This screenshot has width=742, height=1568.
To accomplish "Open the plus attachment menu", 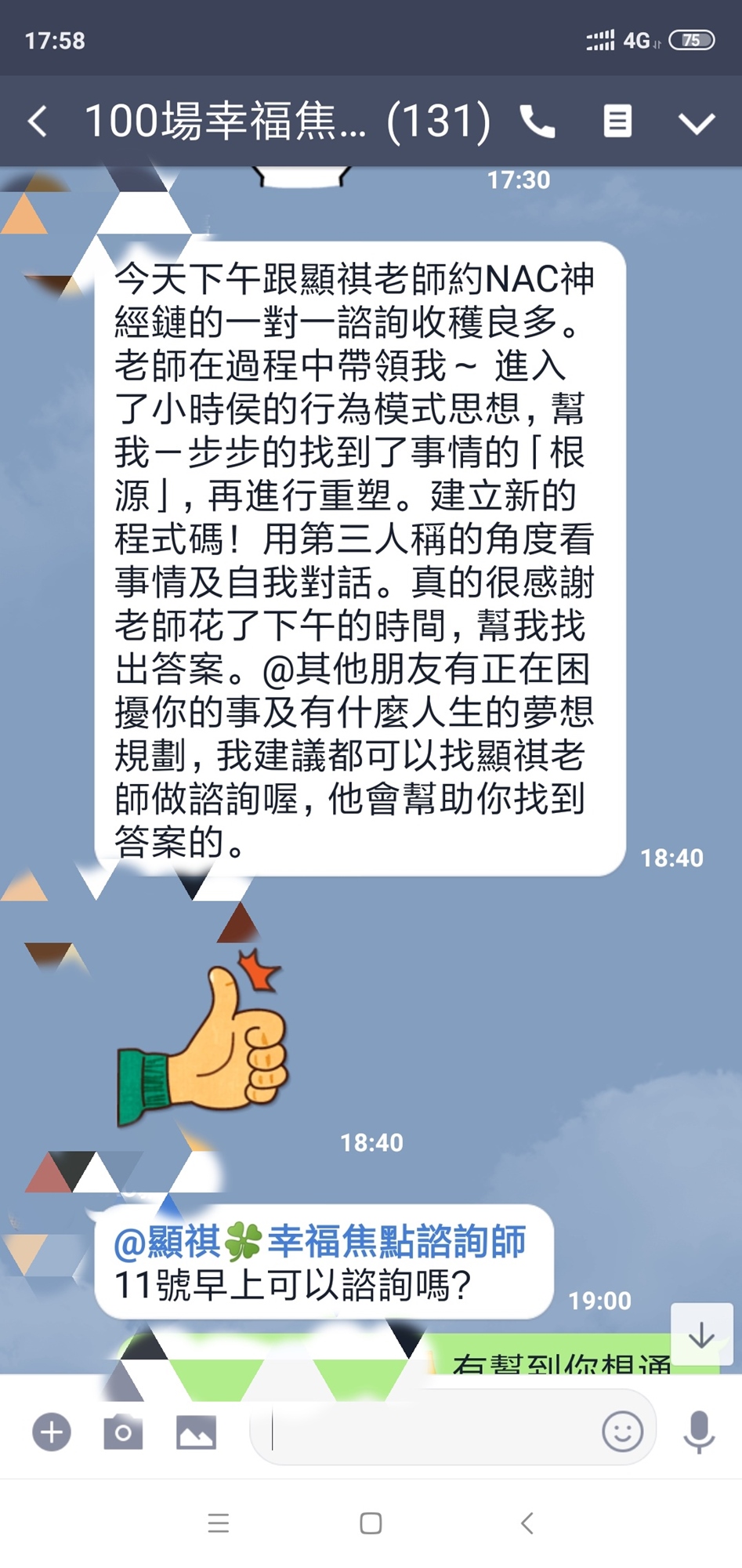I will (52, 1432).
